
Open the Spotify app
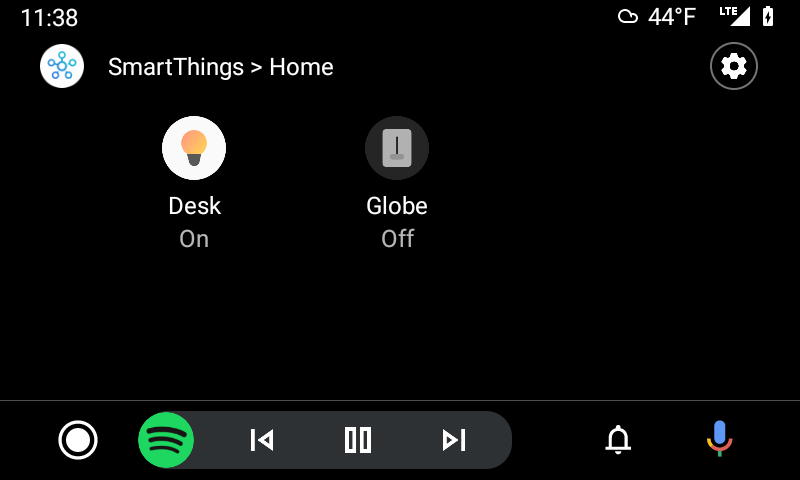coord(166,440)
